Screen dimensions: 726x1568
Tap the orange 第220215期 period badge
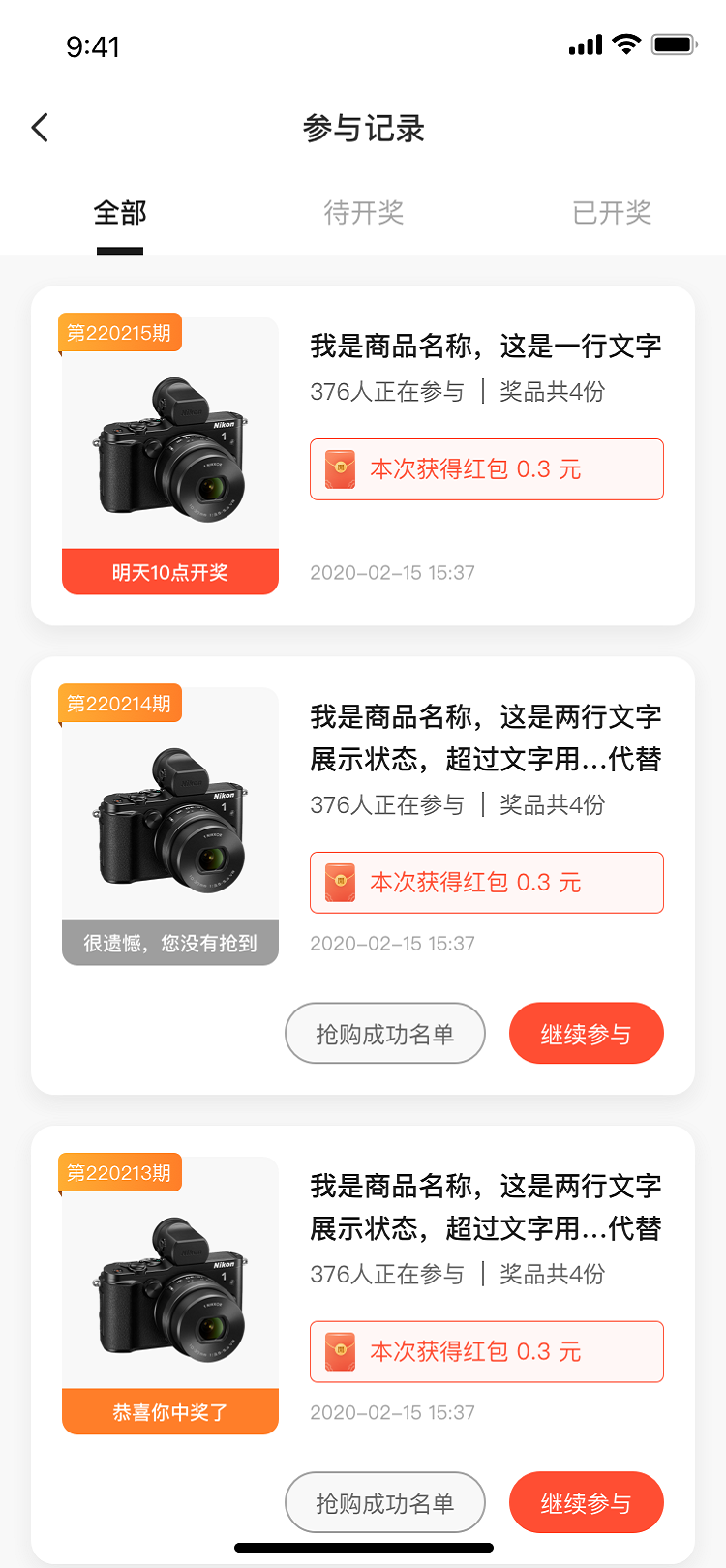[119, 332]
